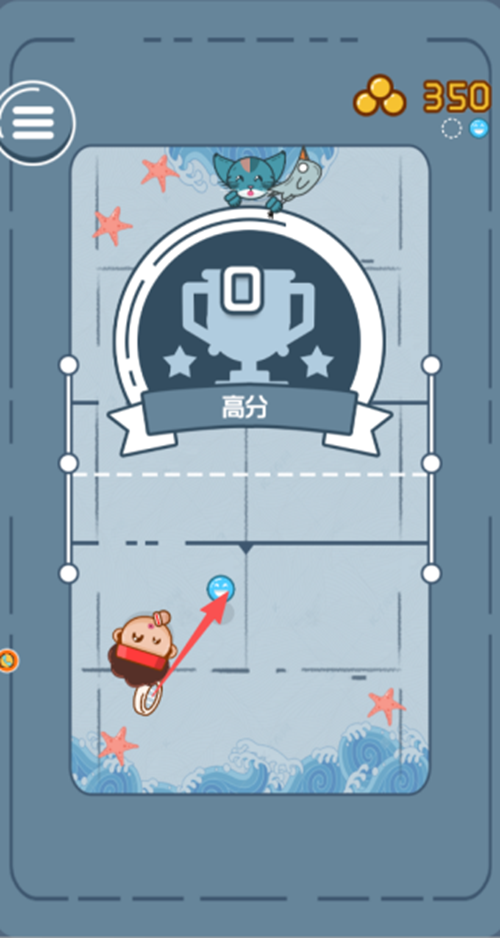Open the gold coins balance
The image size is (500, 938).
pos(422,96)
